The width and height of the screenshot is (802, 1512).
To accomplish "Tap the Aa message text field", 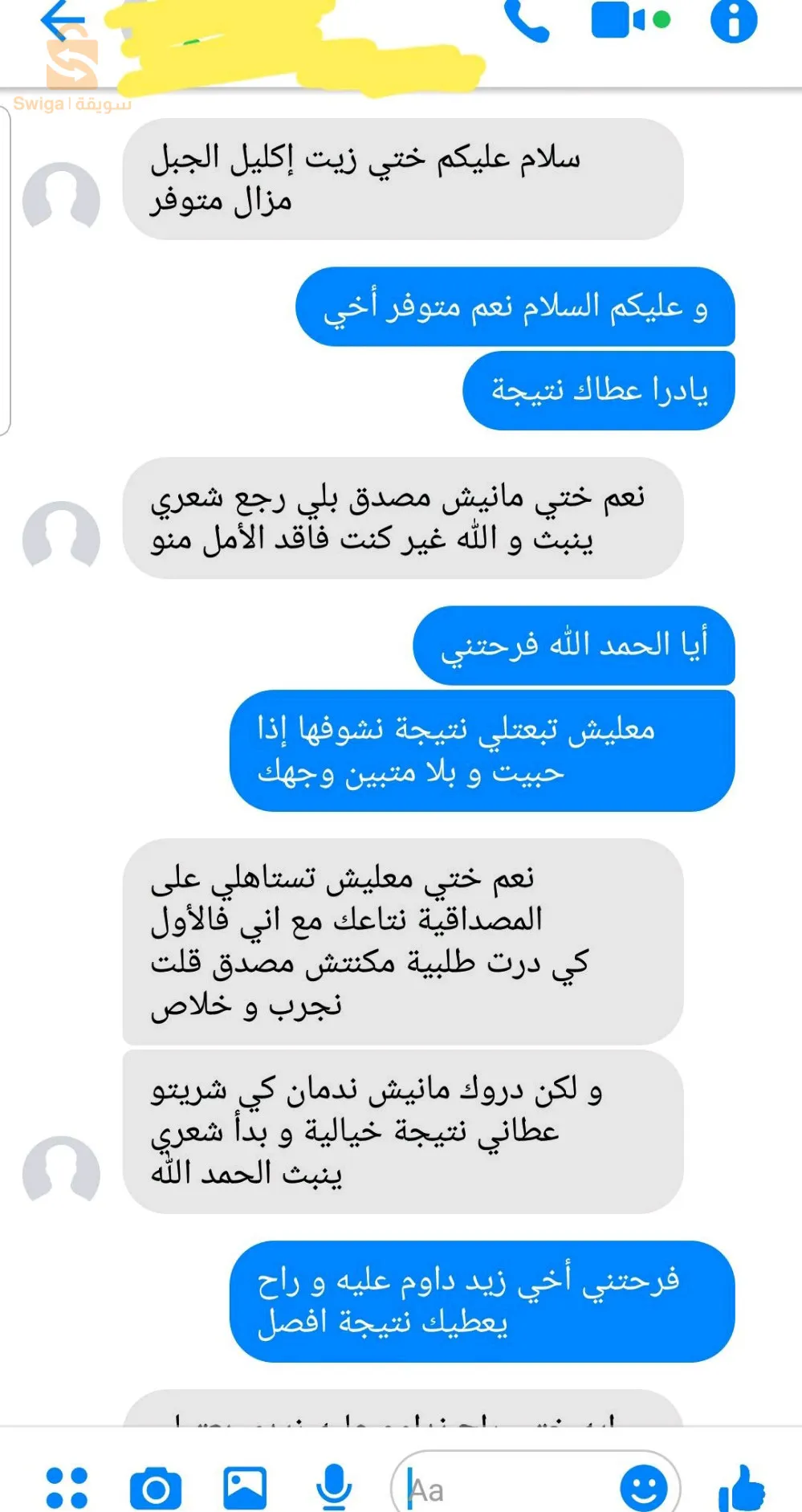I will (x=506, y=1490).
